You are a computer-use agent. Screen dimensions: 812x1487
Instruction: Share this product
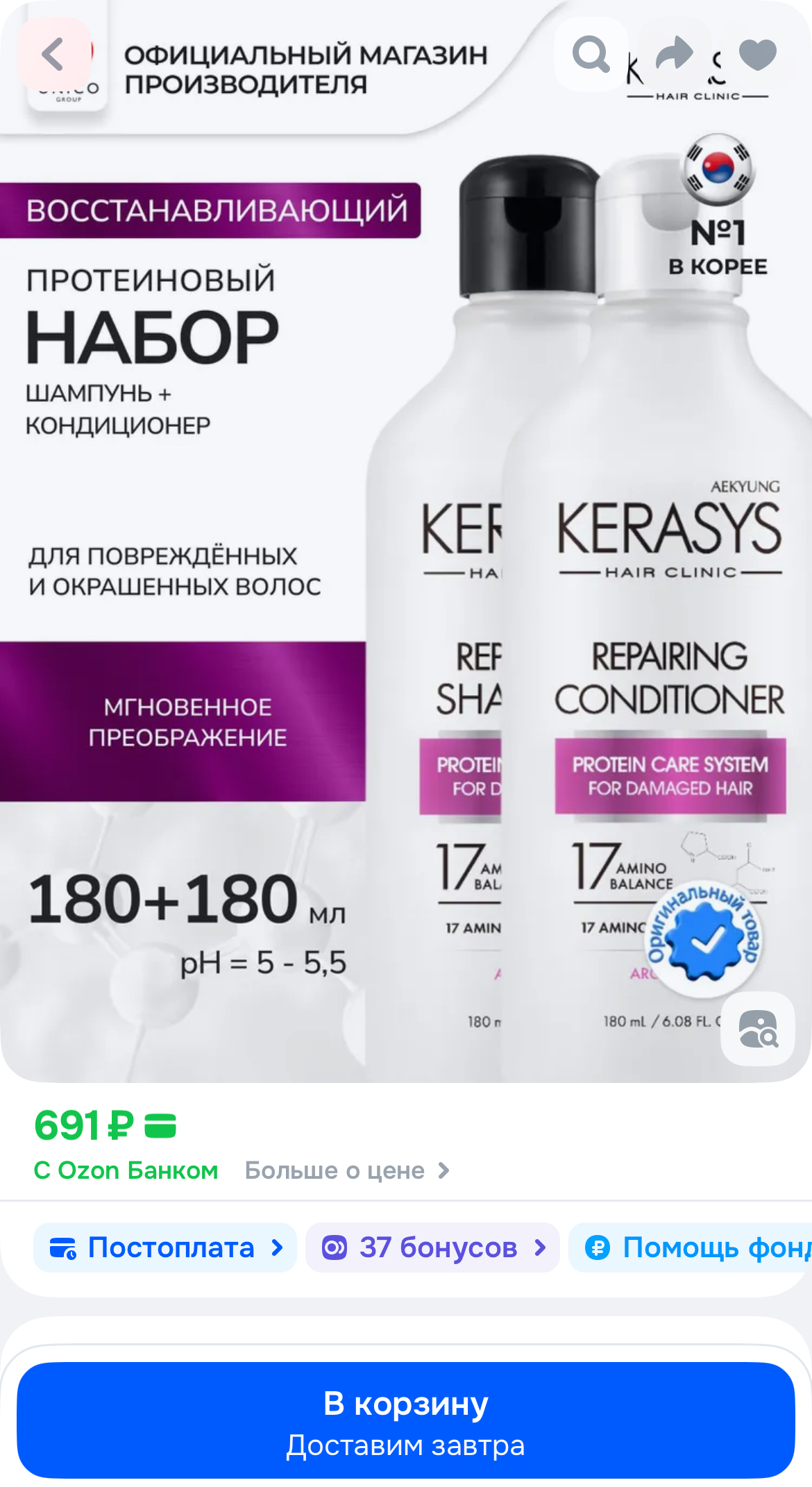(x=675, y=54)
